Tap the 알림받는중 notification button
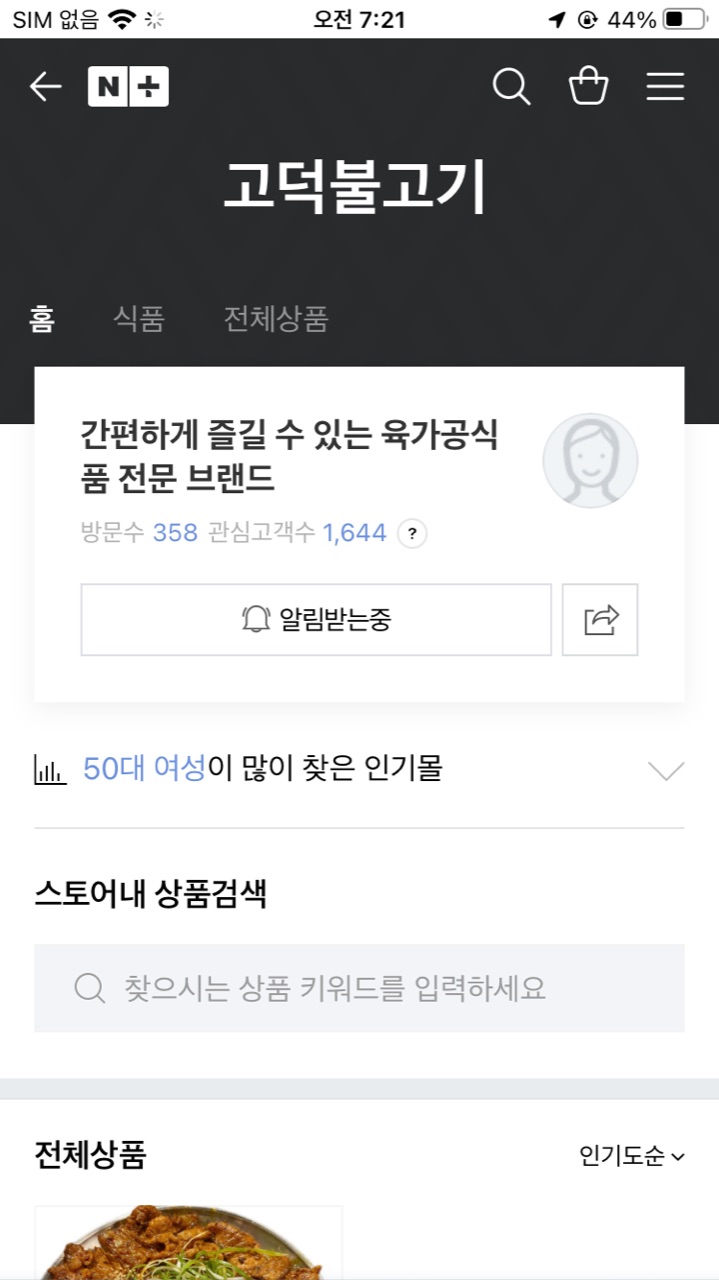The width and height of the screenshot is (719, 1280). 316,620
